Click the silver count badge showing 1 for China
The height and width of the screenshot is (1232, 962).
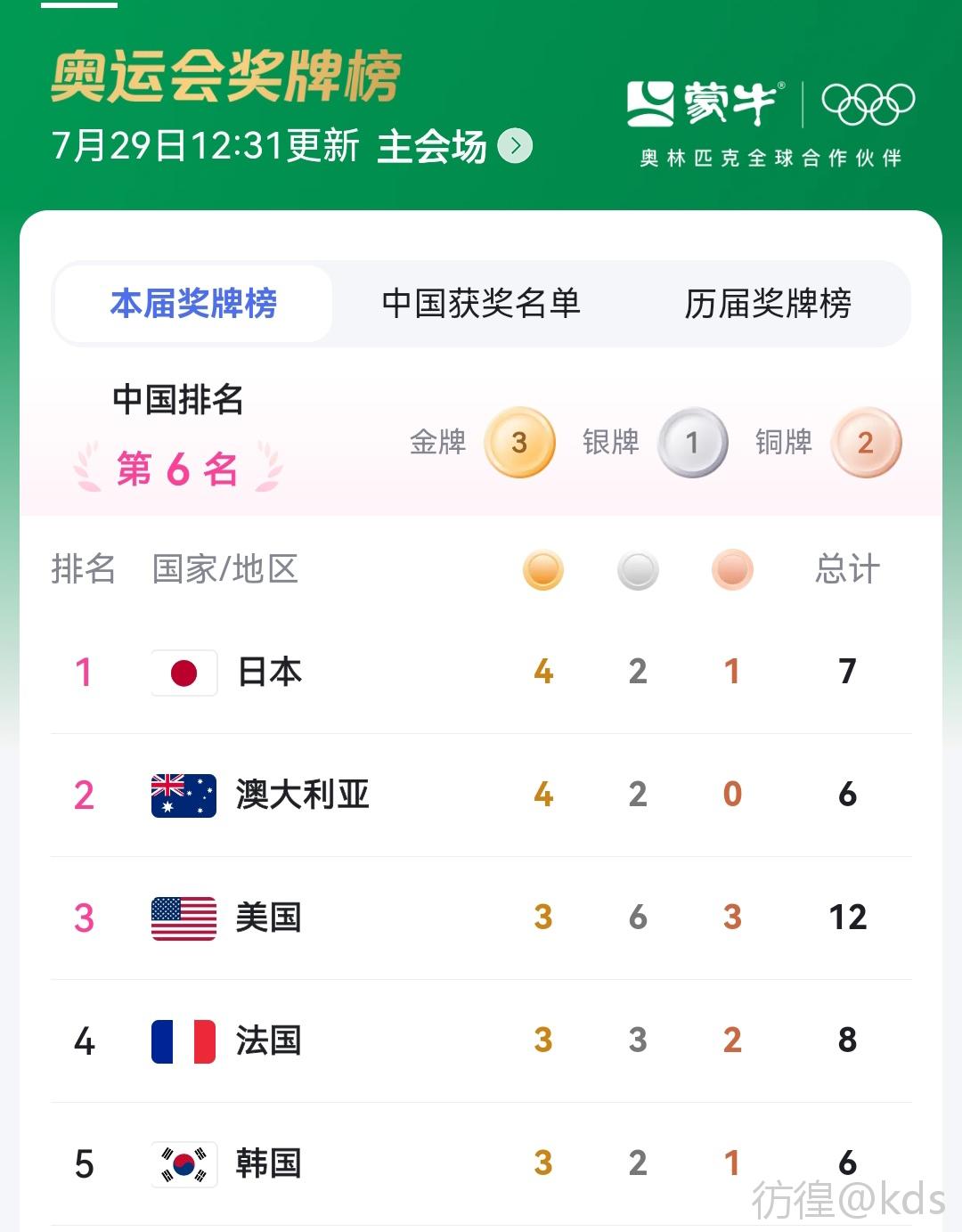tap(693, 443)
